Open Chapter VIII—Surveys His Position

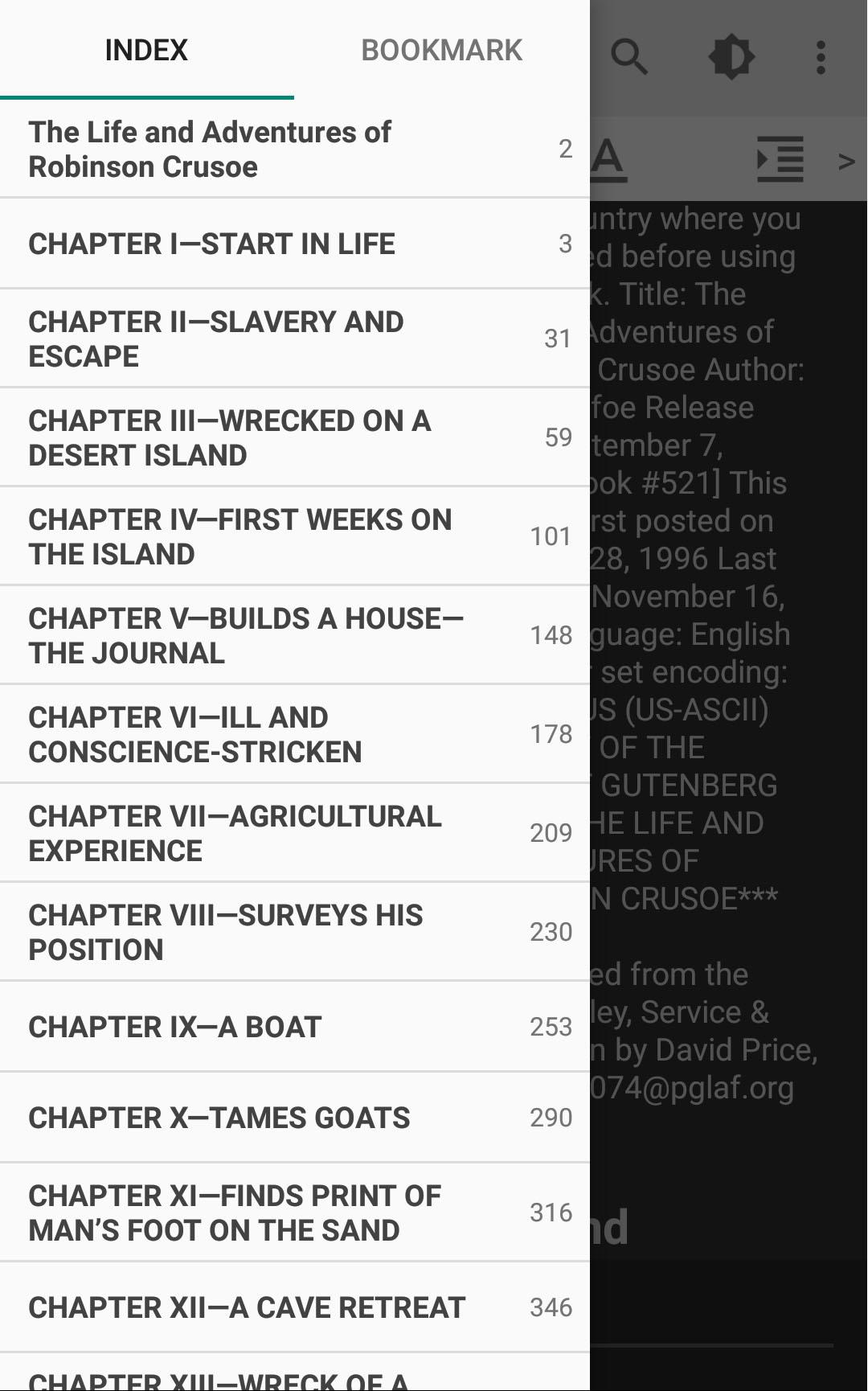click(294, 932)
